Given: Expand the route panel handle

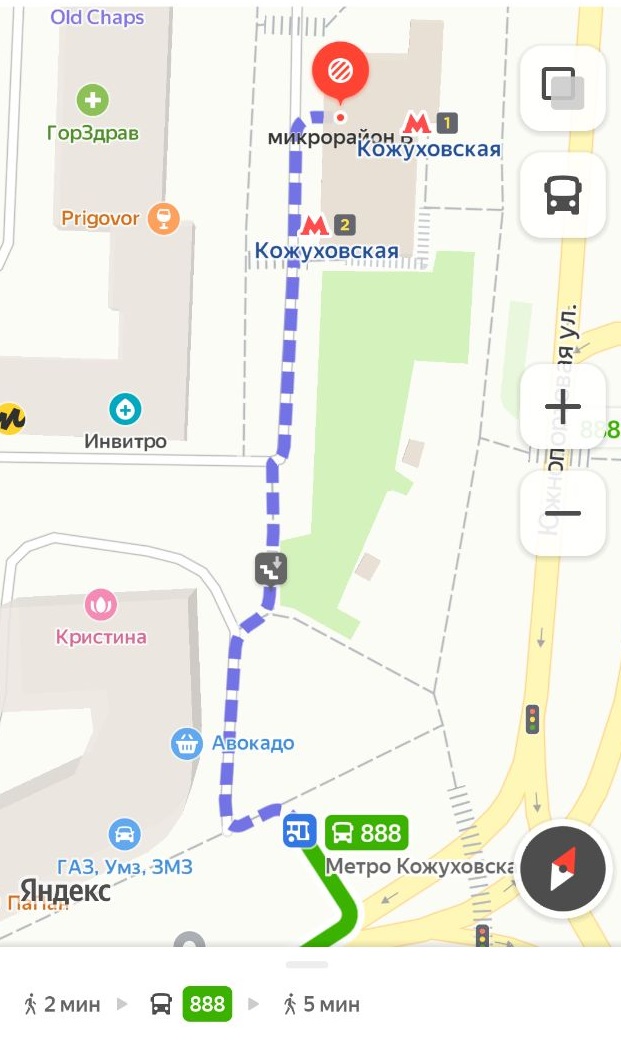Looking at the screenshot, I should (x=306, y=964).
